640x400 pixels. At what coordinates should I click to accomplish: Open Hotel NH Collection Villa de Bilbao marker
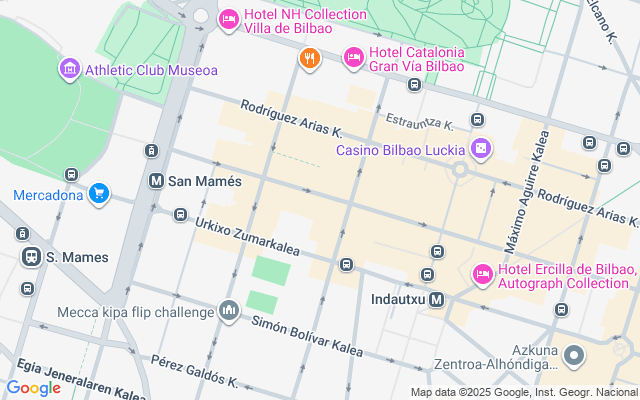coord(228,19)
